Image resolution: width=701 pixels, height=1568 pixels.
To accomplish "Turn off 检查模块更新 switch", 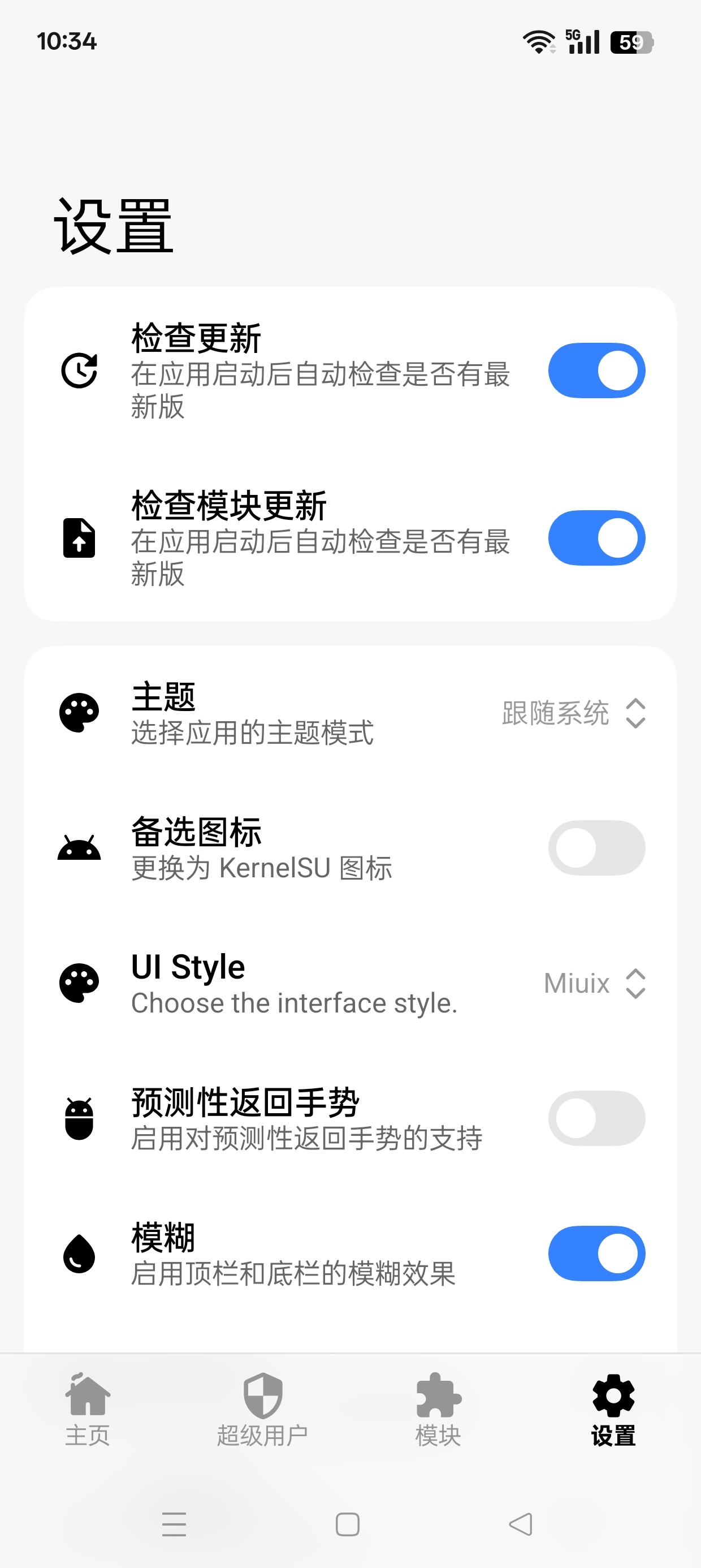I will click(x=596, y=538).
